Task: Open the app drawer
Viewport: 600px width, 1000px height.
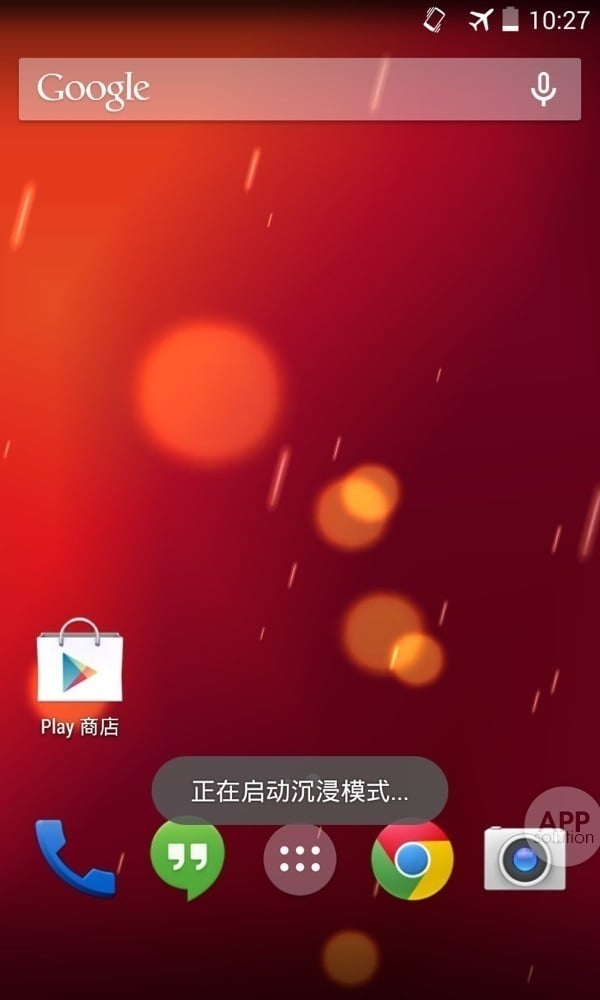Action: point(300,859)
